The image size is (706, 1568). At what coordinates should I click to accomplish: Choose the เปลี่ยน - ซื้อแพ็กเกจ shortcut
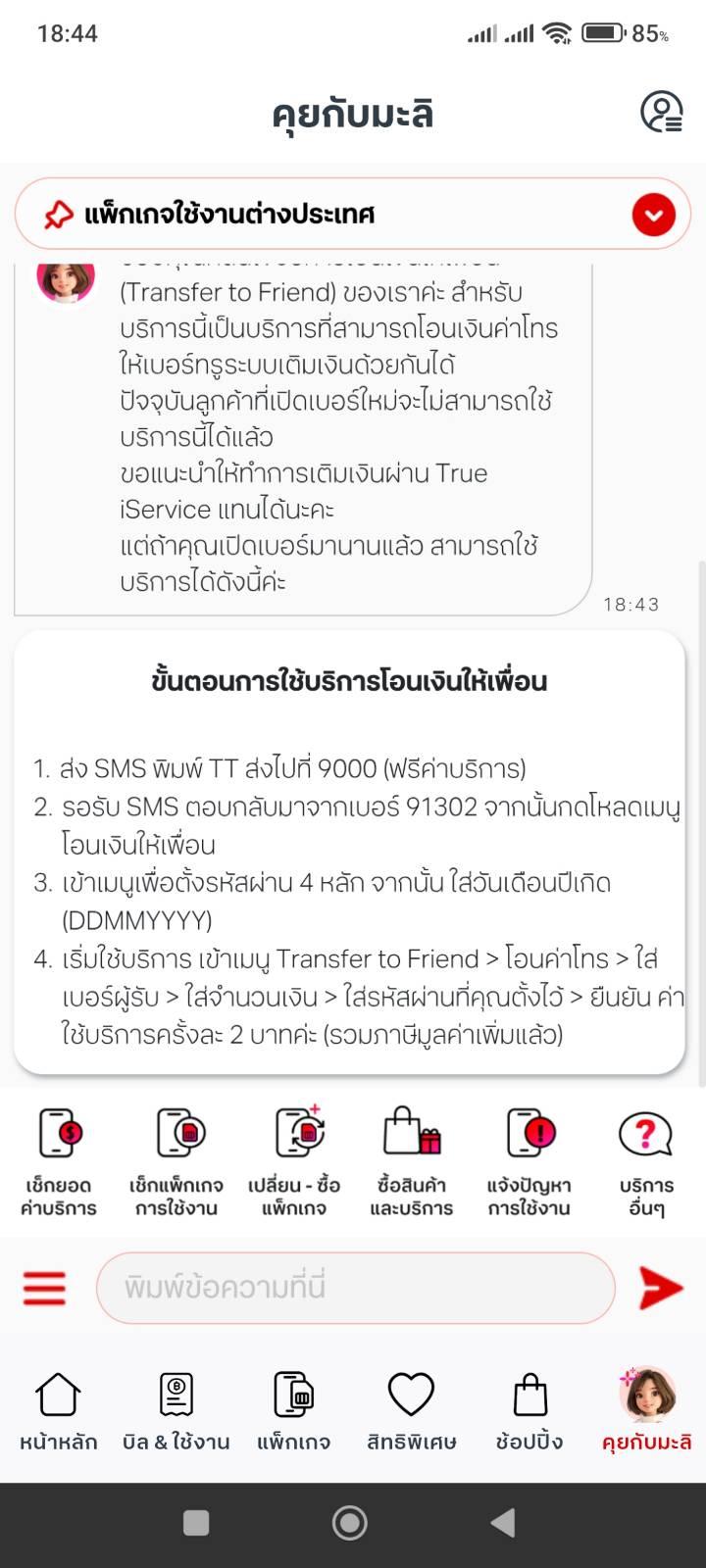coord(294,1161)
